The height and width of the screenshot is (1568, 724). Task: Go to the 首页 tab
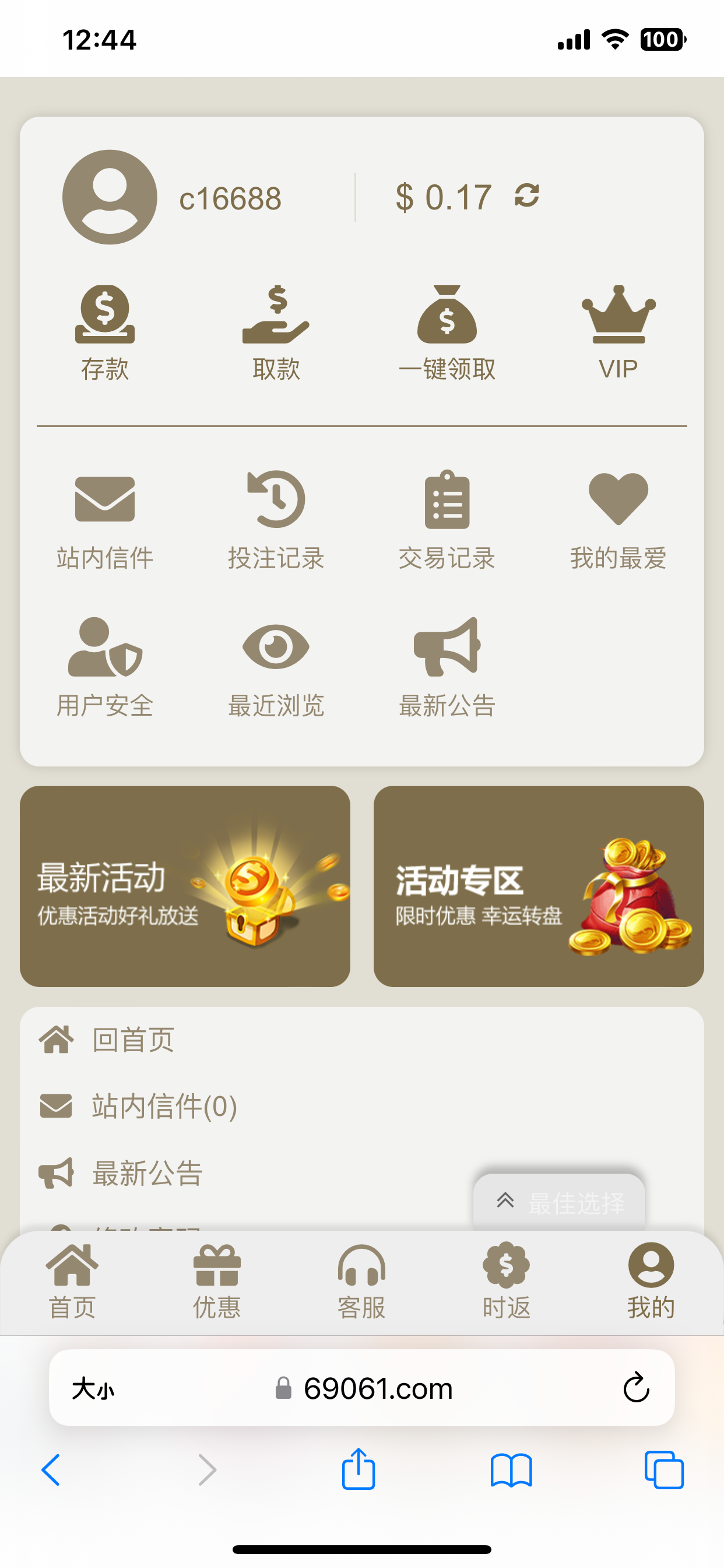click(x=72, y=1280)
